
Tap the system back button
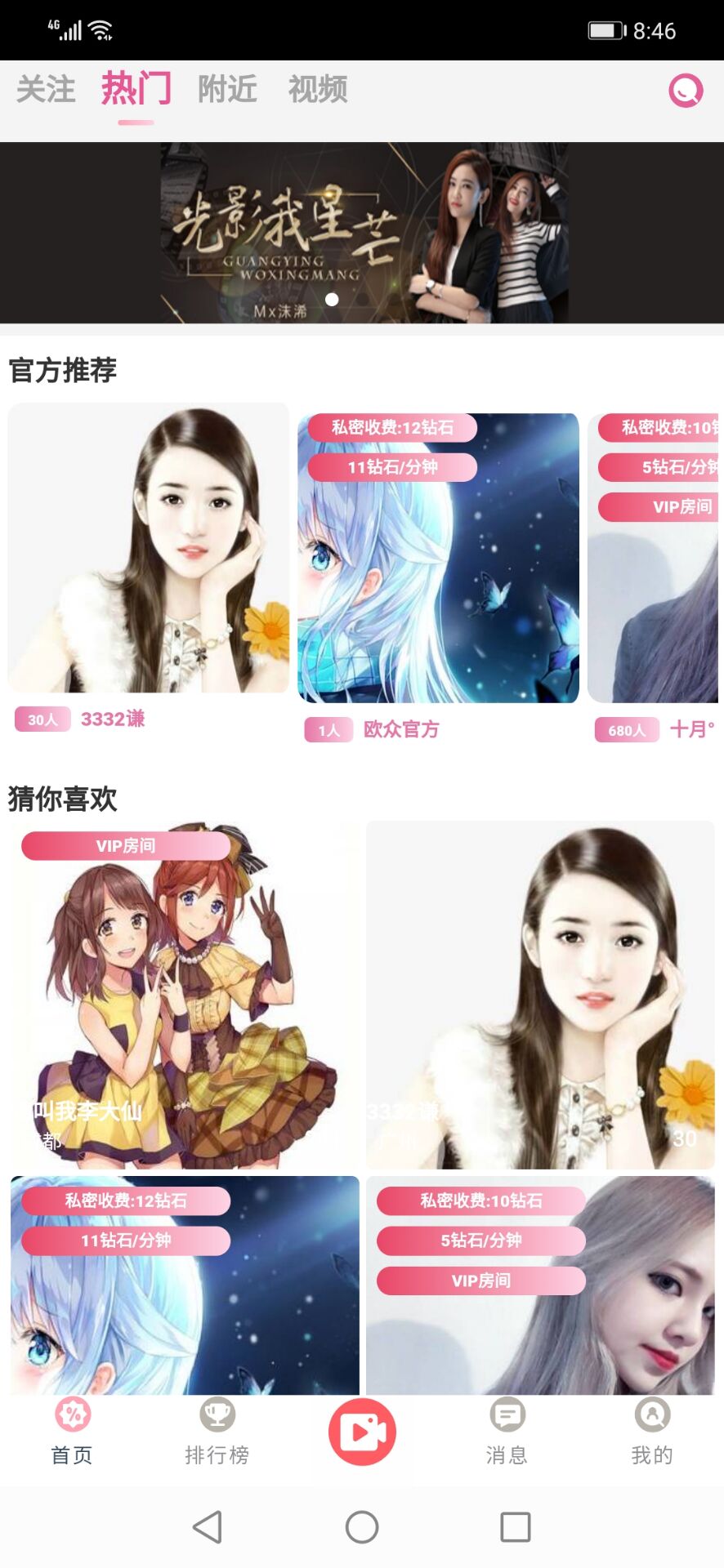coord(208,1526)
